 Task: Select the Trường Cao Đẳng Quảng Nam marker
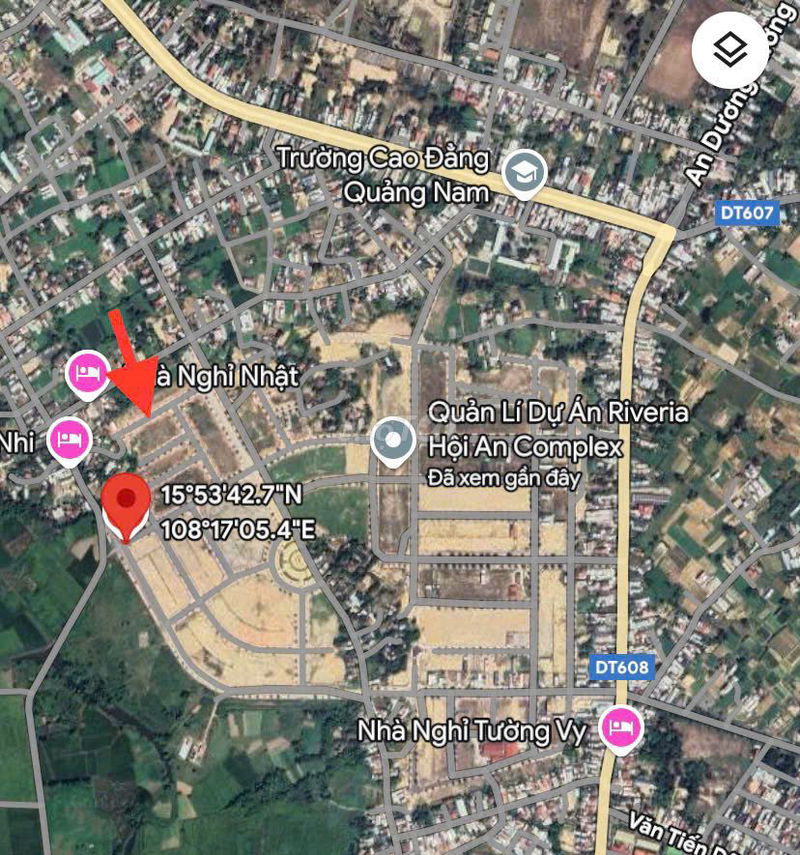523,174
